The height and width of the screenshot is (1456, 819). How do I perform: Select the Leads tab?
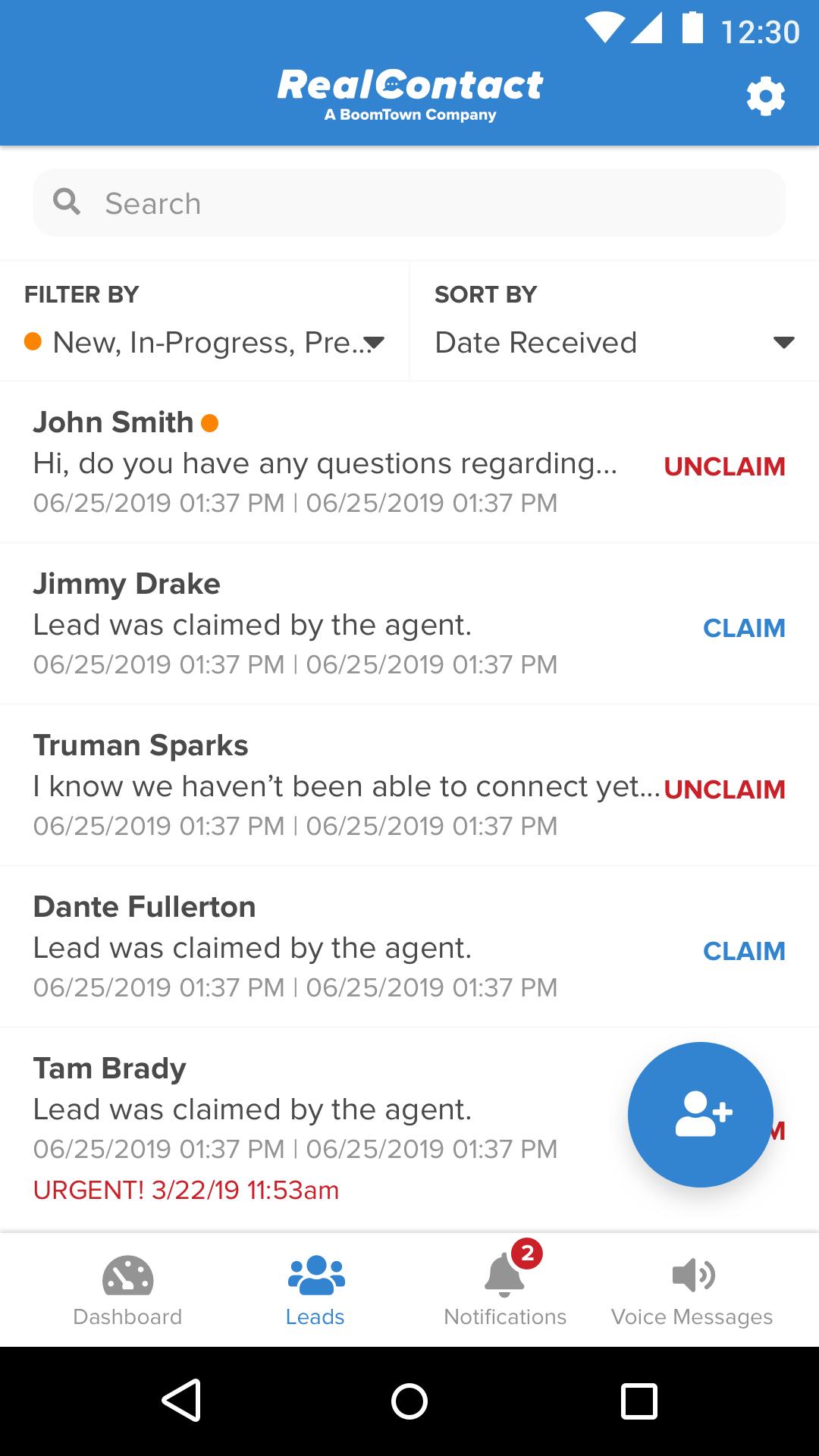click(315, 1291)
